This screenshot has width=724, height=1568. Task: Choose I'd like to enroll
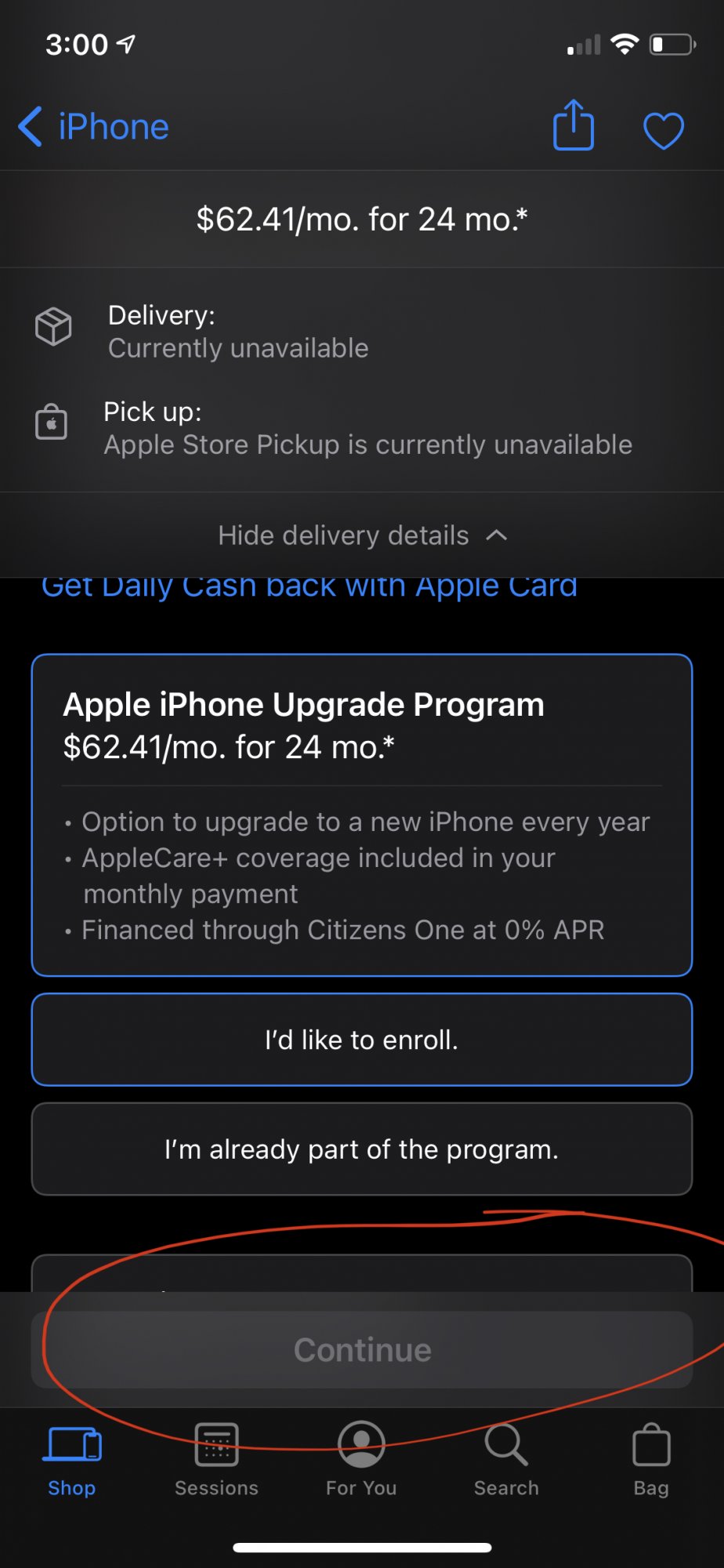(x=362, y=1040)
